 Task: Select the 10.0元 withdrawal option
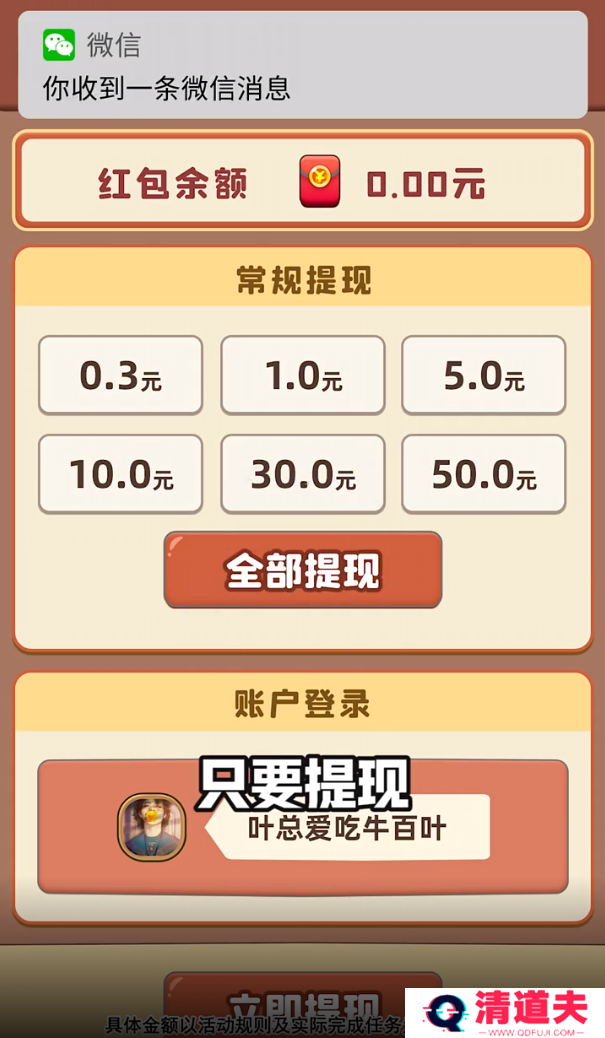pyautogui.click(x=120, y=474)
